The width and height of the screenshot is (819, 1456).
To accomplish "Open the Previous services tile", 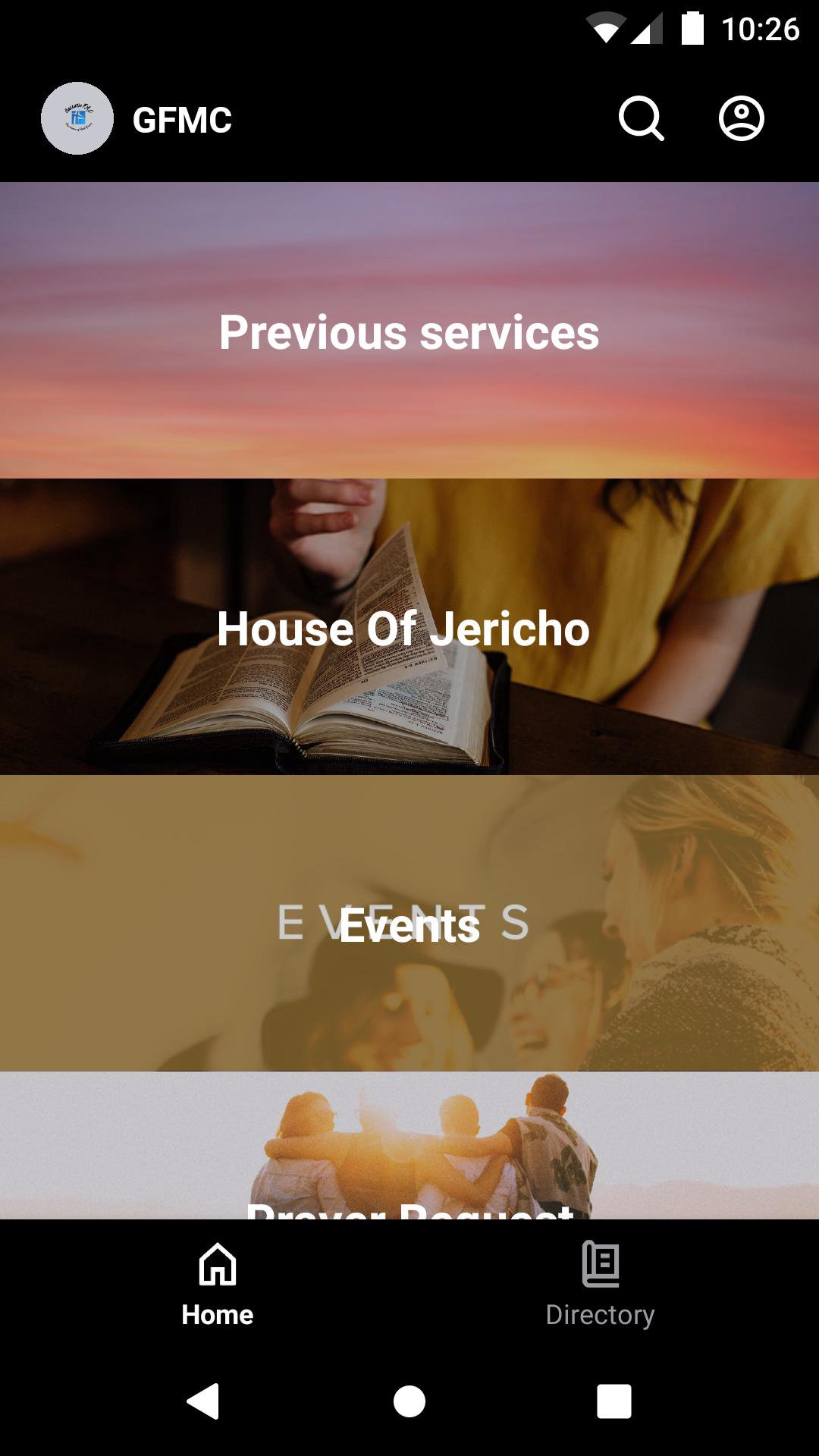I will [x=409, y=331].
